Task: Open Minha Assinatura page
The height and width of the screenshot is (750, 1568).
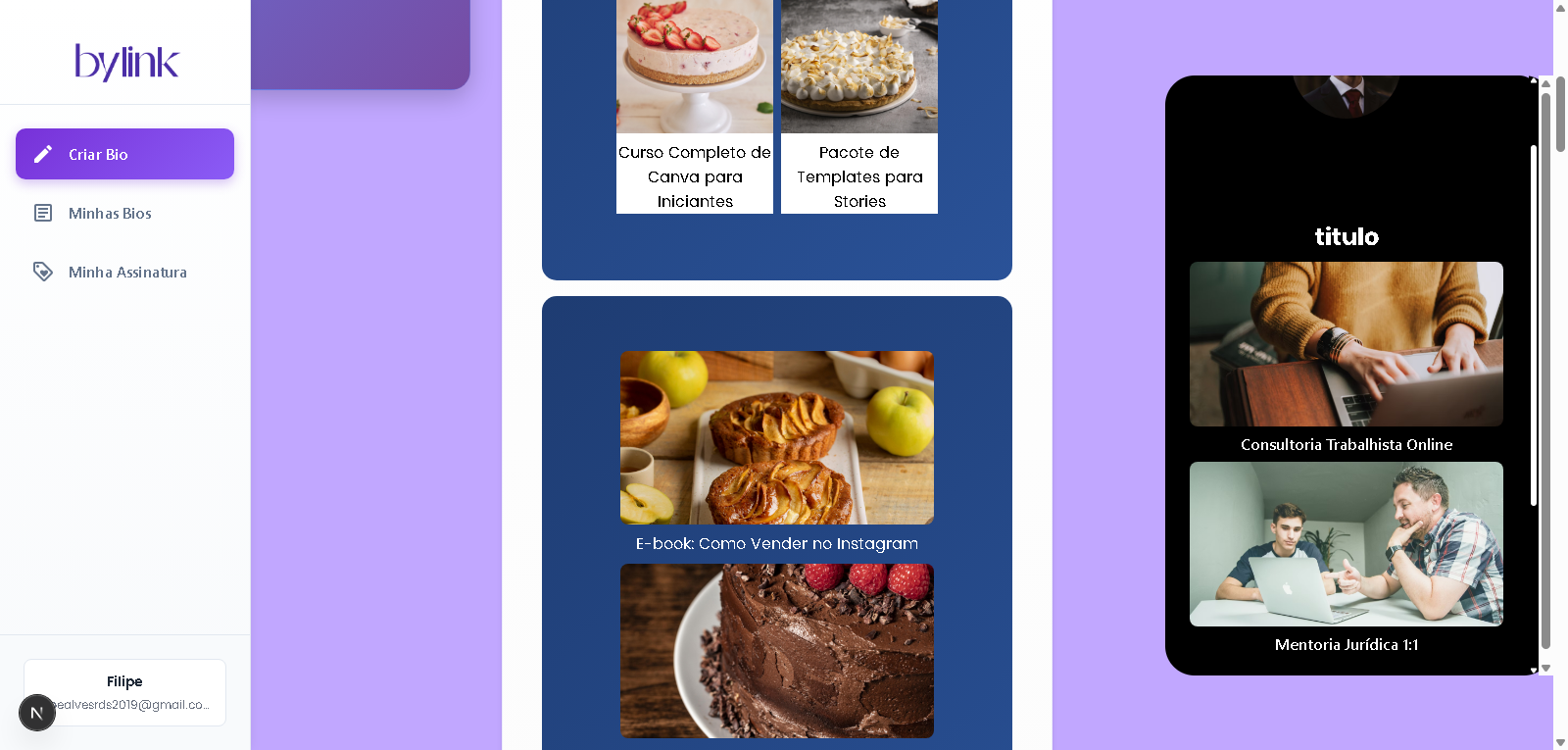Action: coord(127,272)
